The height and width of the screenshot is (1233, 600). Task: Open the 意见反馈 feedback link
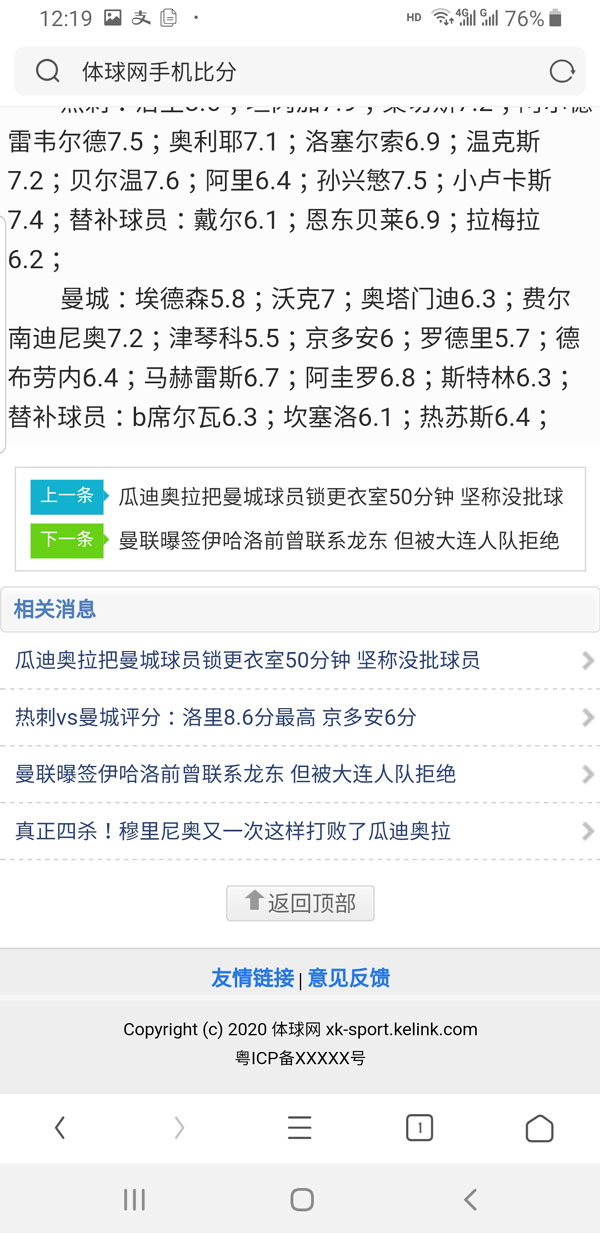tap(349, 978)
